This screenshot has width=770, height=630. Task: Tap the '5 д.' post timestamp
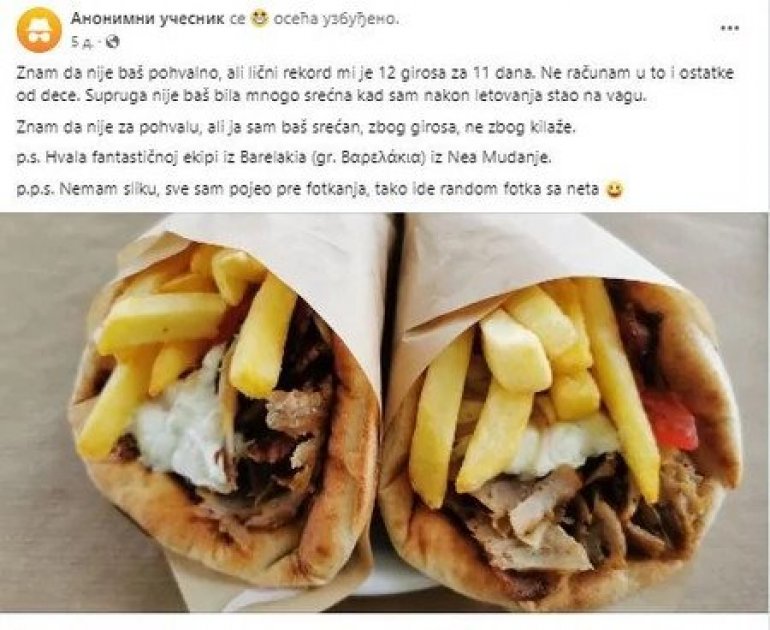82,41
